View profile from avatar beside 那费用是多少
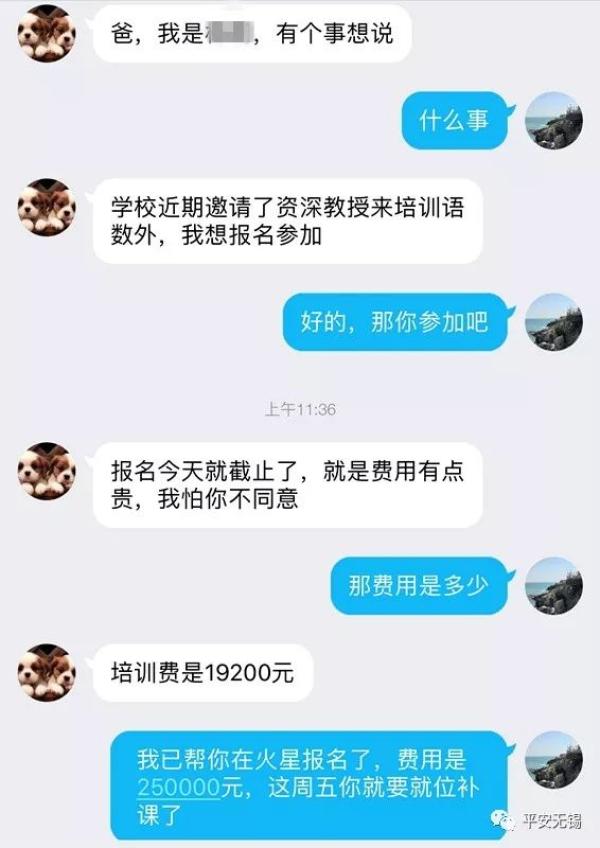 tap(553, 586)
